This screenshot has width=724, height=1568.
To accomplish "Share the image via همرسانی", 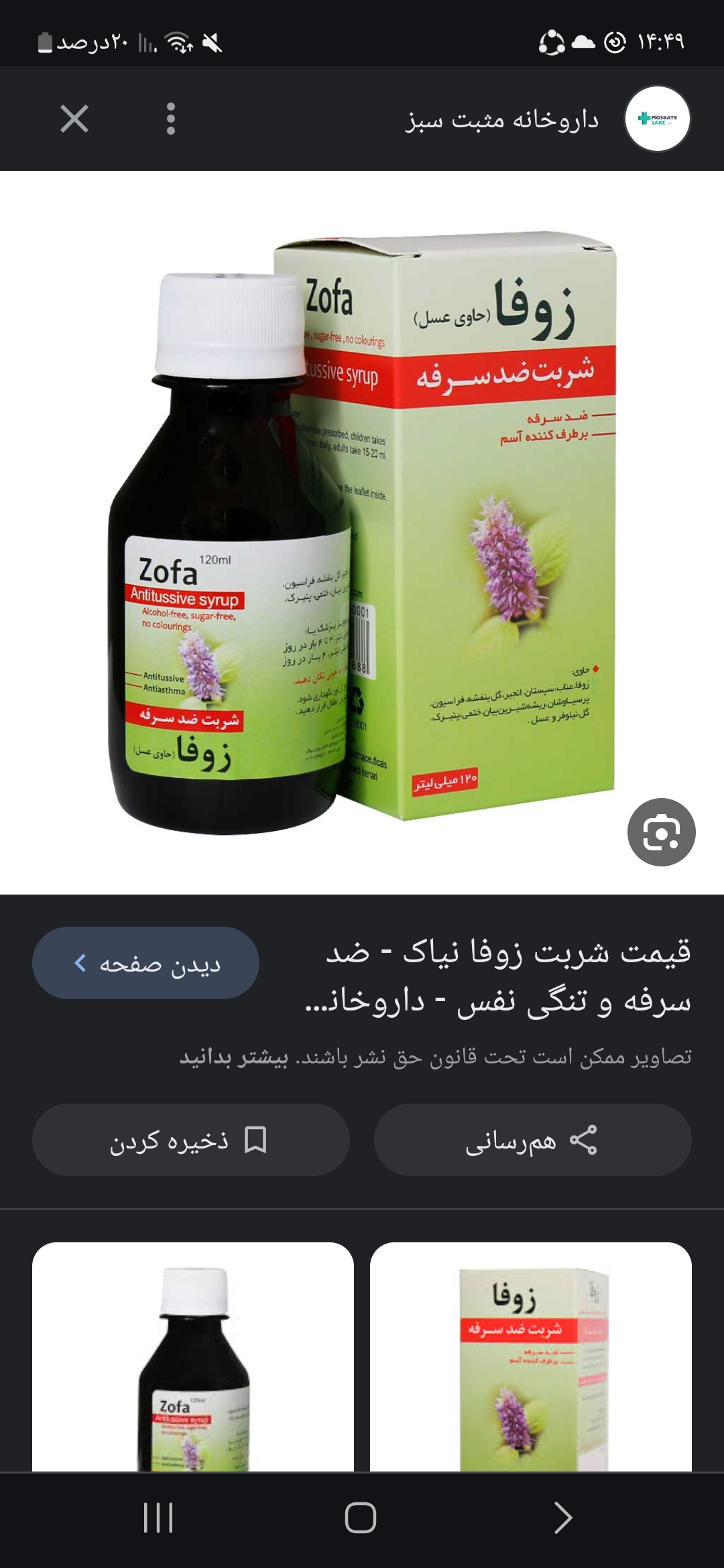I will [532, 1140].
